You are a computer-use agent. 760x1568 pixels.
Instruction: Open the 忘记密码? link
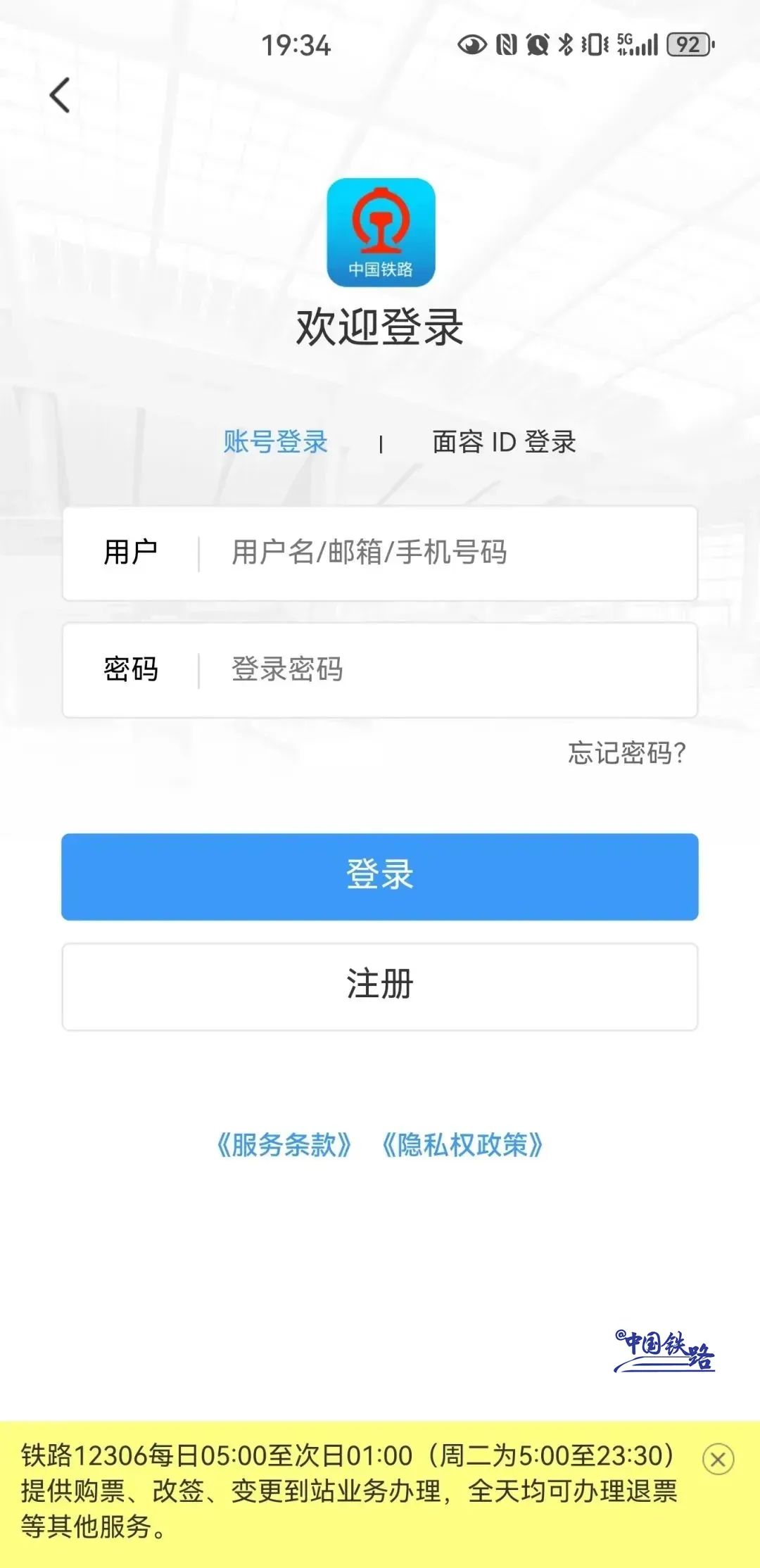coord(626,753)
